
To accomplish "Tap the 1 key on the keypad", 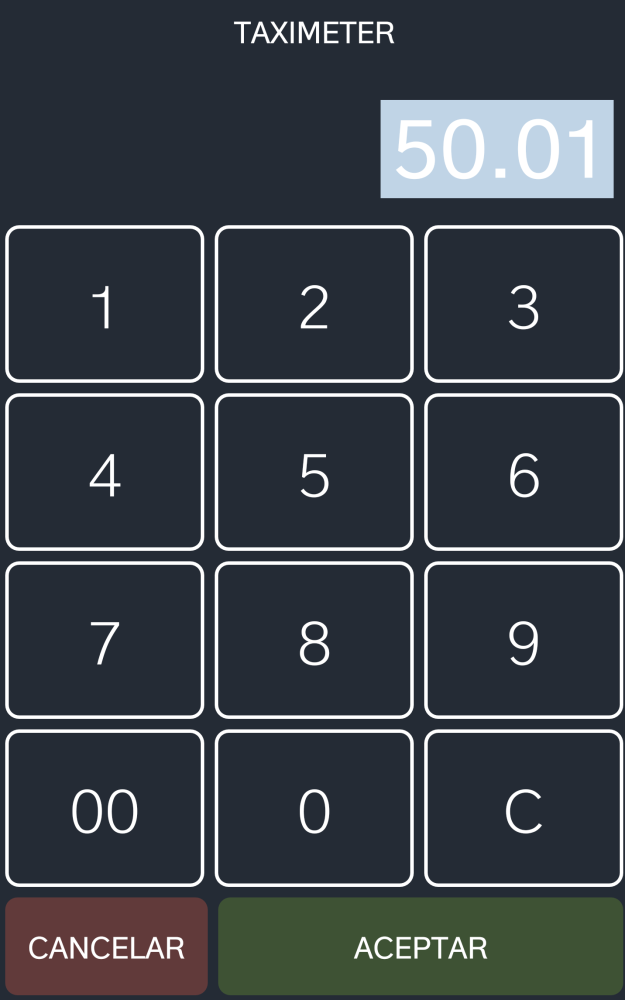I will (105, 304).
